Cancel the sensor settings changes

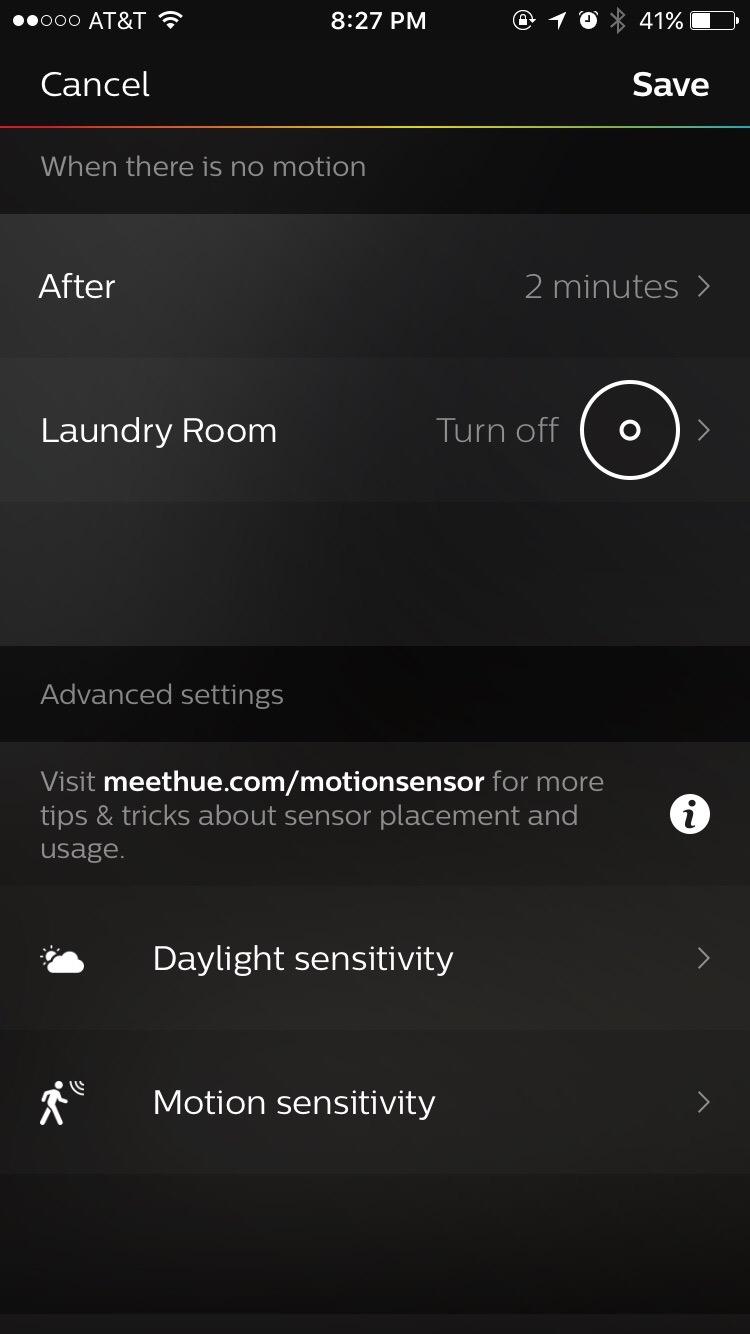(x=95, y=85)
